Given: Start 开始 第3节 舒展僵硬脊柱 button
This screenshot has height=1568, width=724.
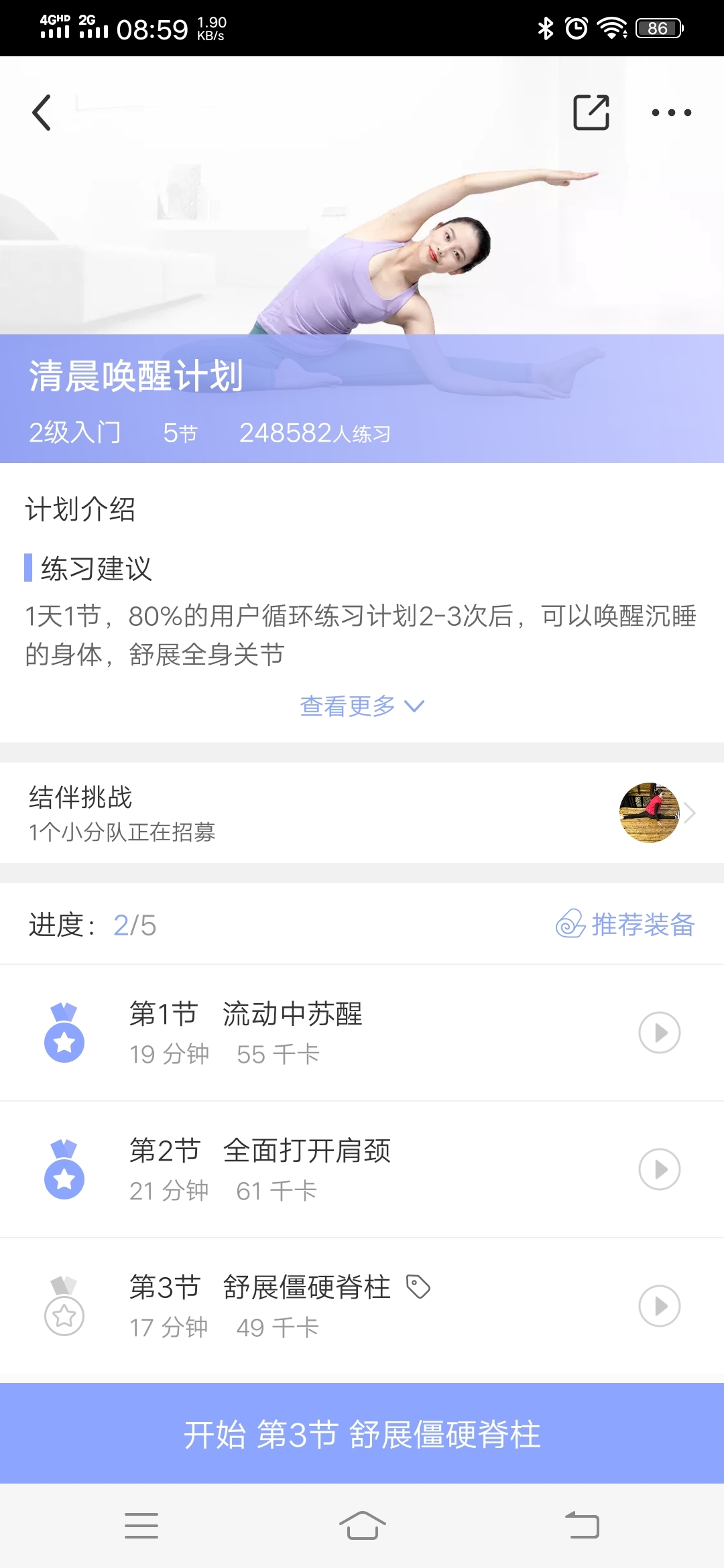Looking at the screenshot, I should 362,1434.
